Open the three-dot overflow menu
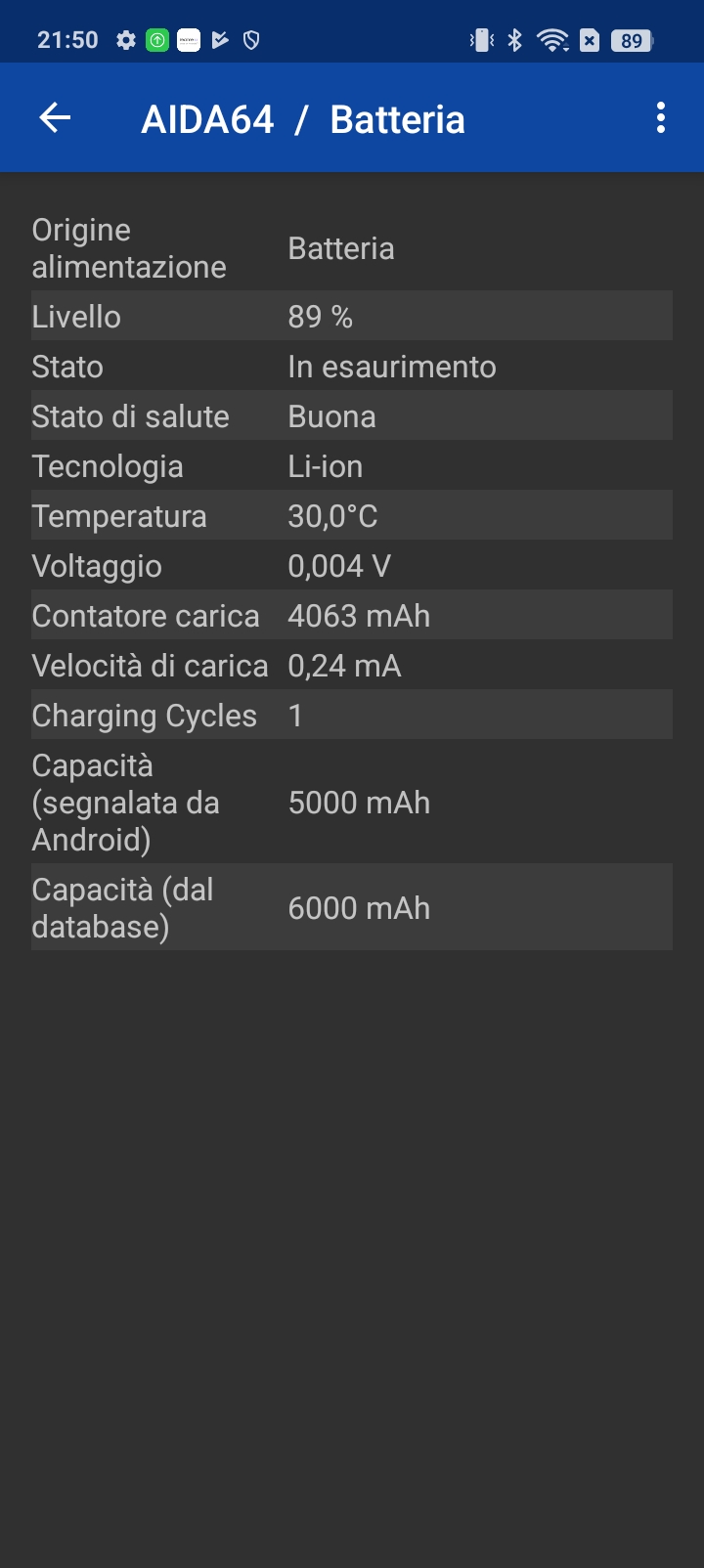 coord(661,118)
